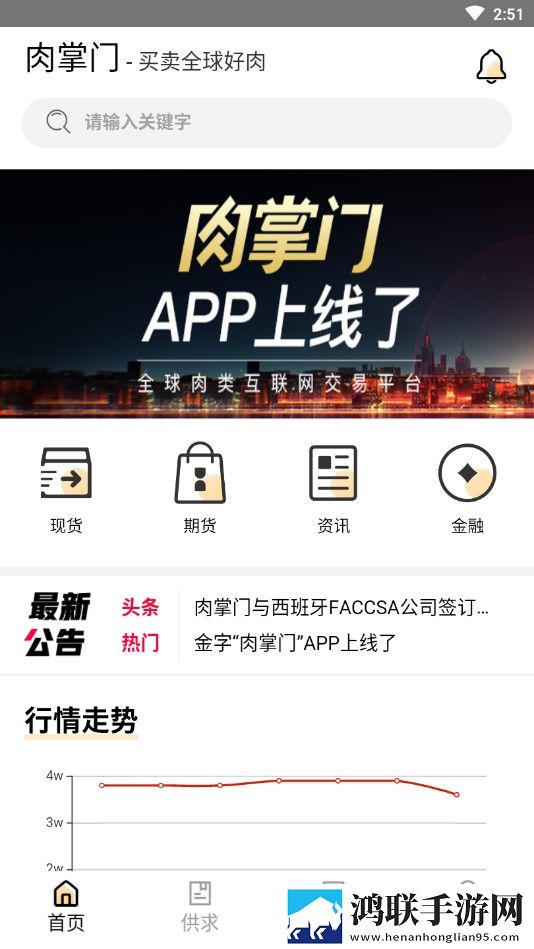
Task: Open the 金融 finance section
Action: pos(467,490)
